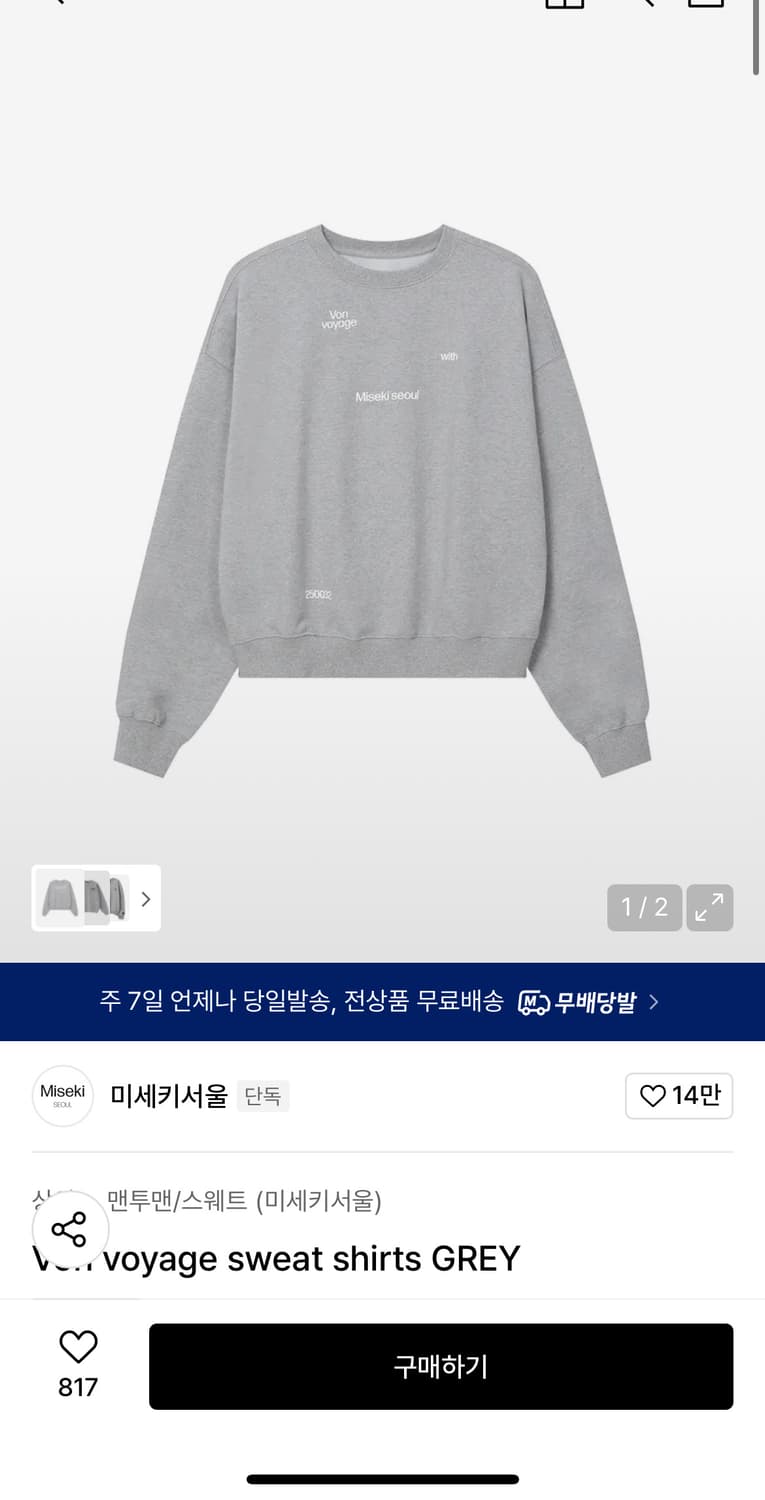Tap the share icon over product title

coord(70,1229)
